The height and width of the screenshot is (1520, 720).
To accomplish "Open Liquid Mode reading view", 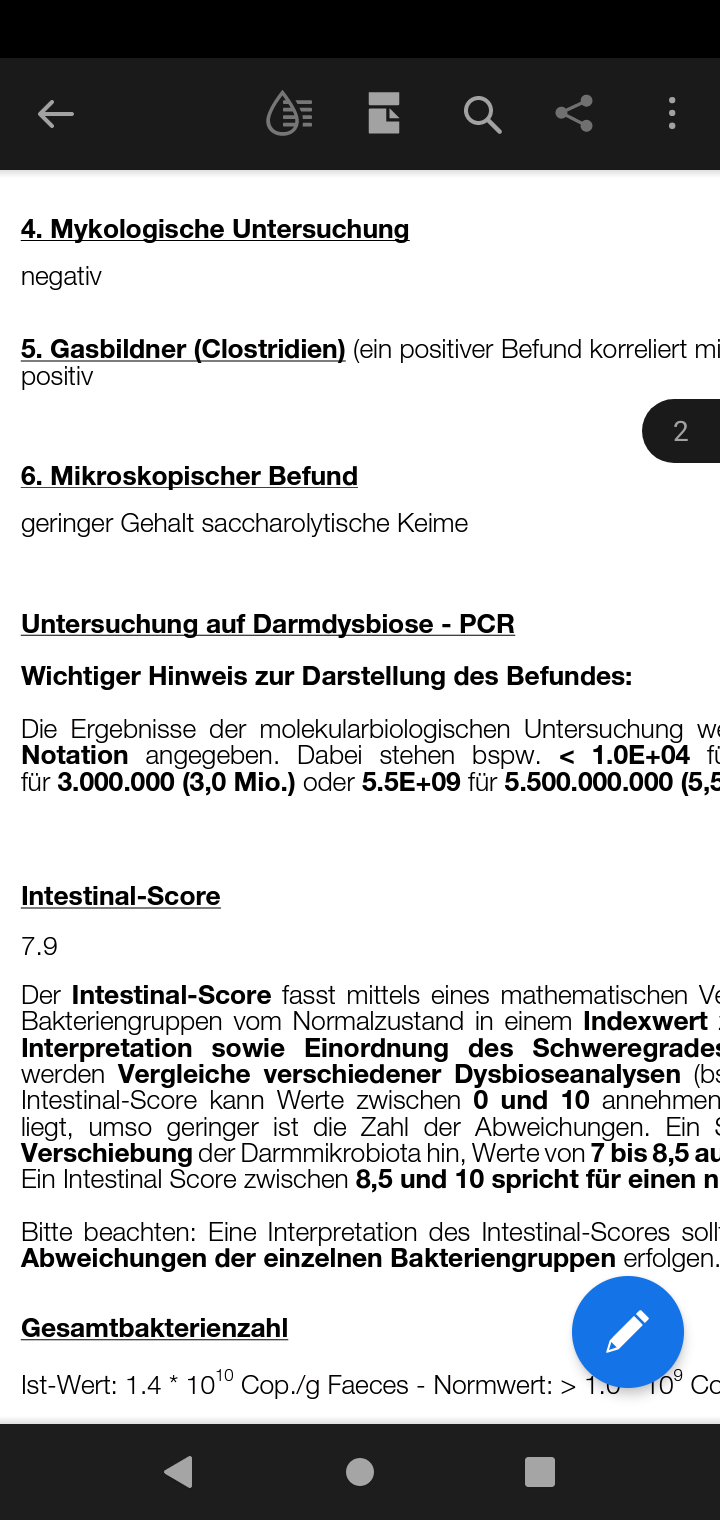I will pyautogui.click(x=289, y=113).
